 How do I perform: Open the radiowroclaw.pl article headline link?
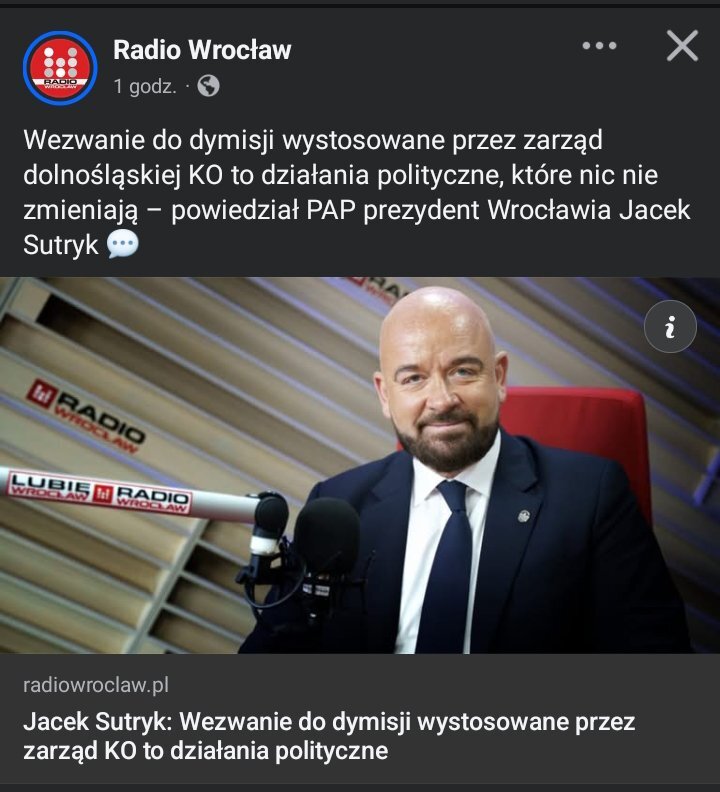point(329,735)
